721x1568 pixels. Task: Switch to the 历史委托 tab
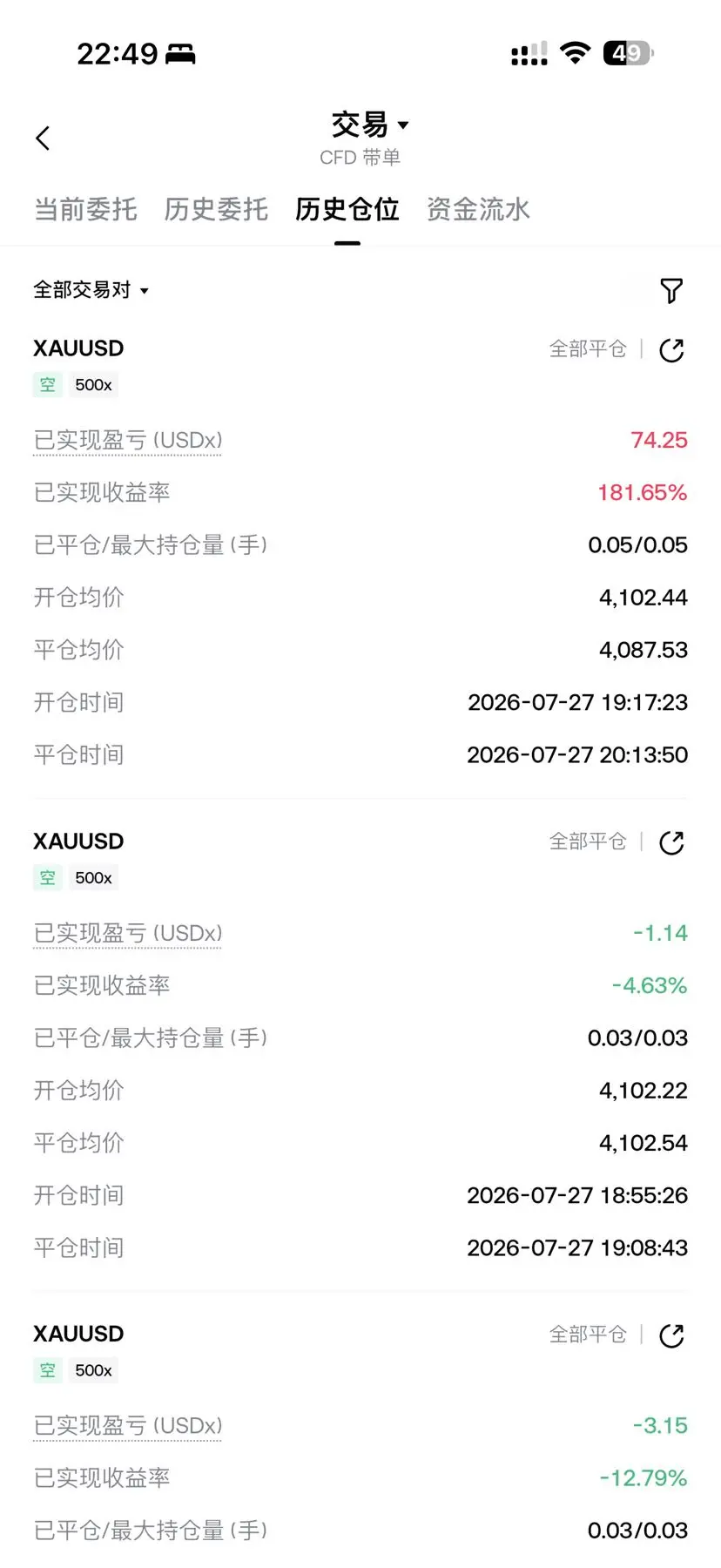point(216,209)
